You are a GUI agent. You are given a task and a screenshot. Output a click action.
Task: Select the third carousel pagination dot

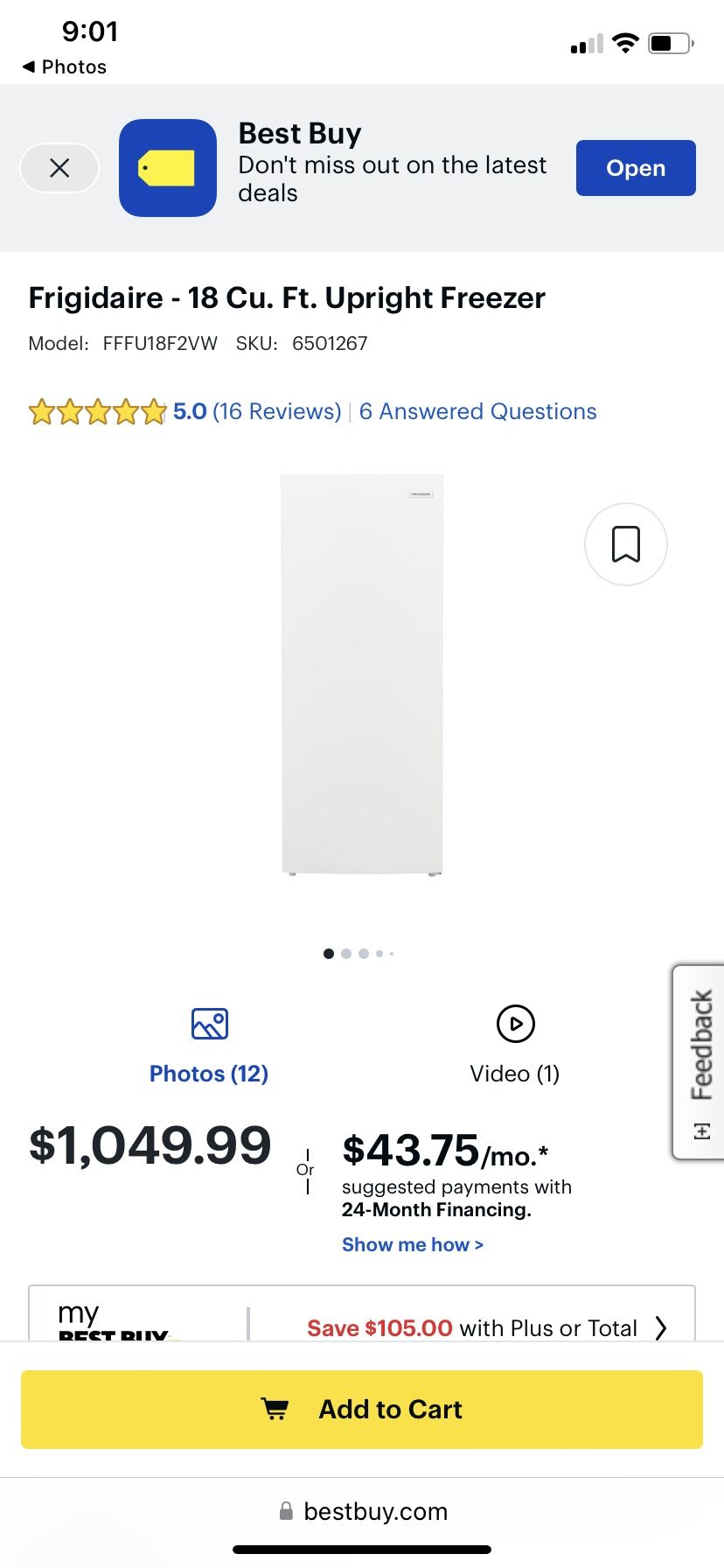coord(363,954)
